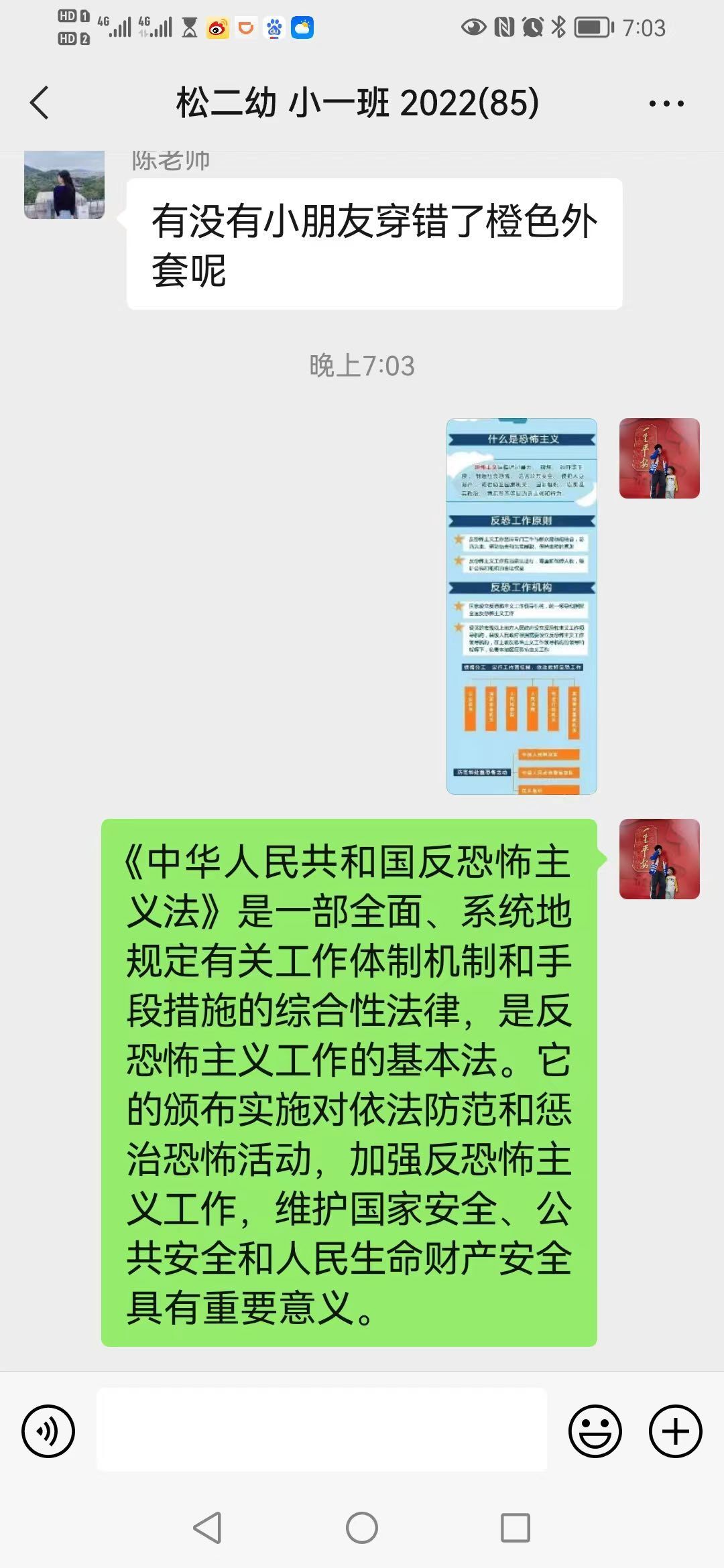Image resolution: width=724 pixels, height=1568 pixels.
Task: Open the plus attachment menu
Action: (675, 1431)
